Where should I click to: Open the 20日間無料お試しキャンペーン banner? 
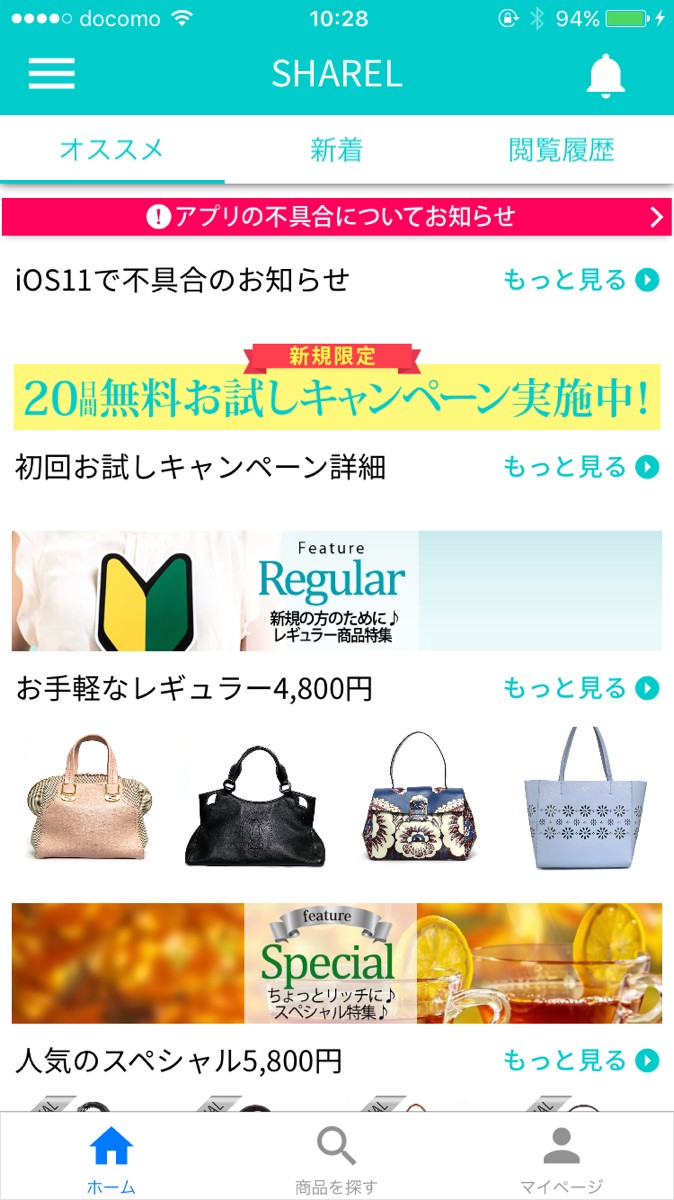(336, 390)
